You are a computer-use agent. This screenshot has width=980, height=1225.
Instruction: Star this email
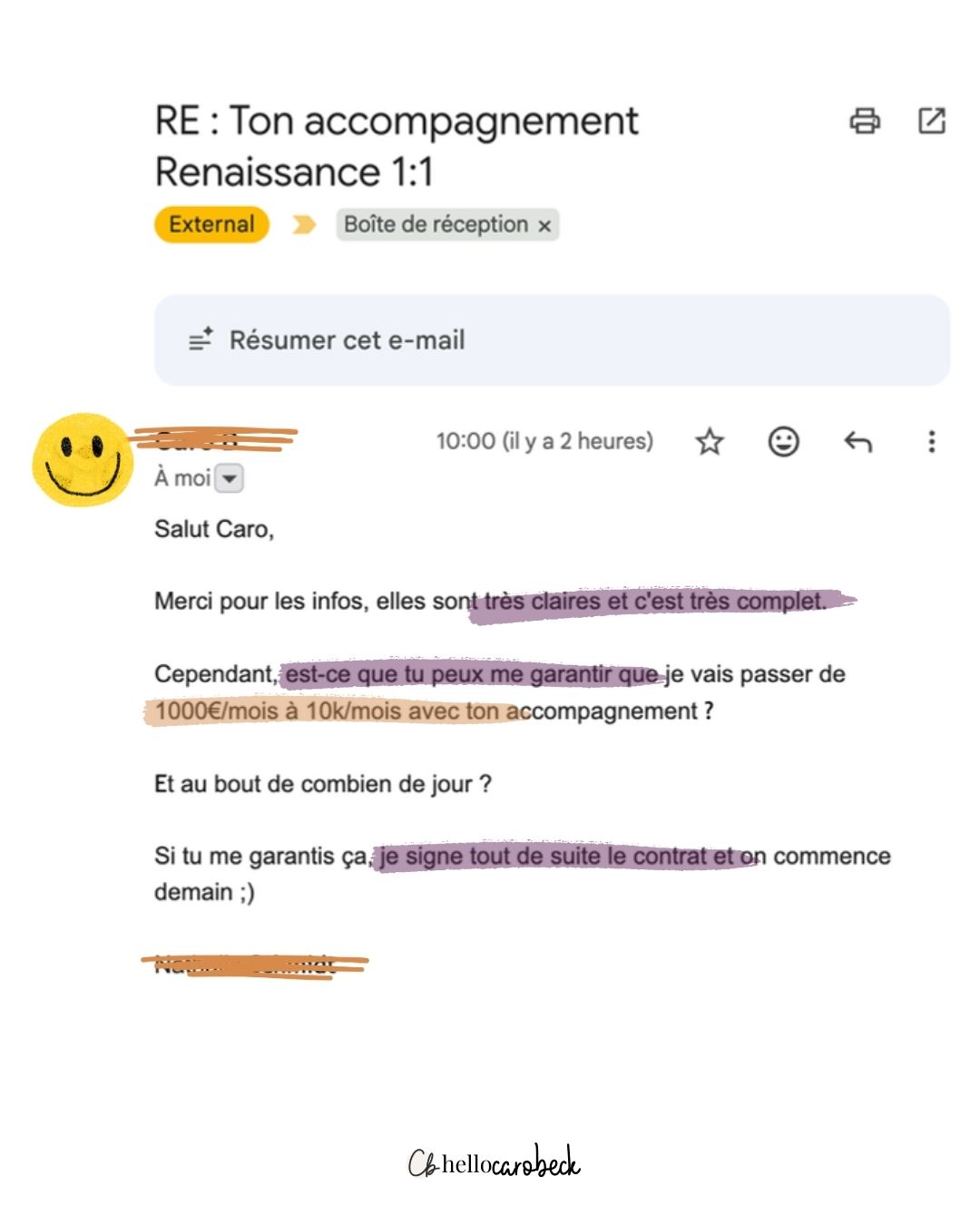(710, 441)
